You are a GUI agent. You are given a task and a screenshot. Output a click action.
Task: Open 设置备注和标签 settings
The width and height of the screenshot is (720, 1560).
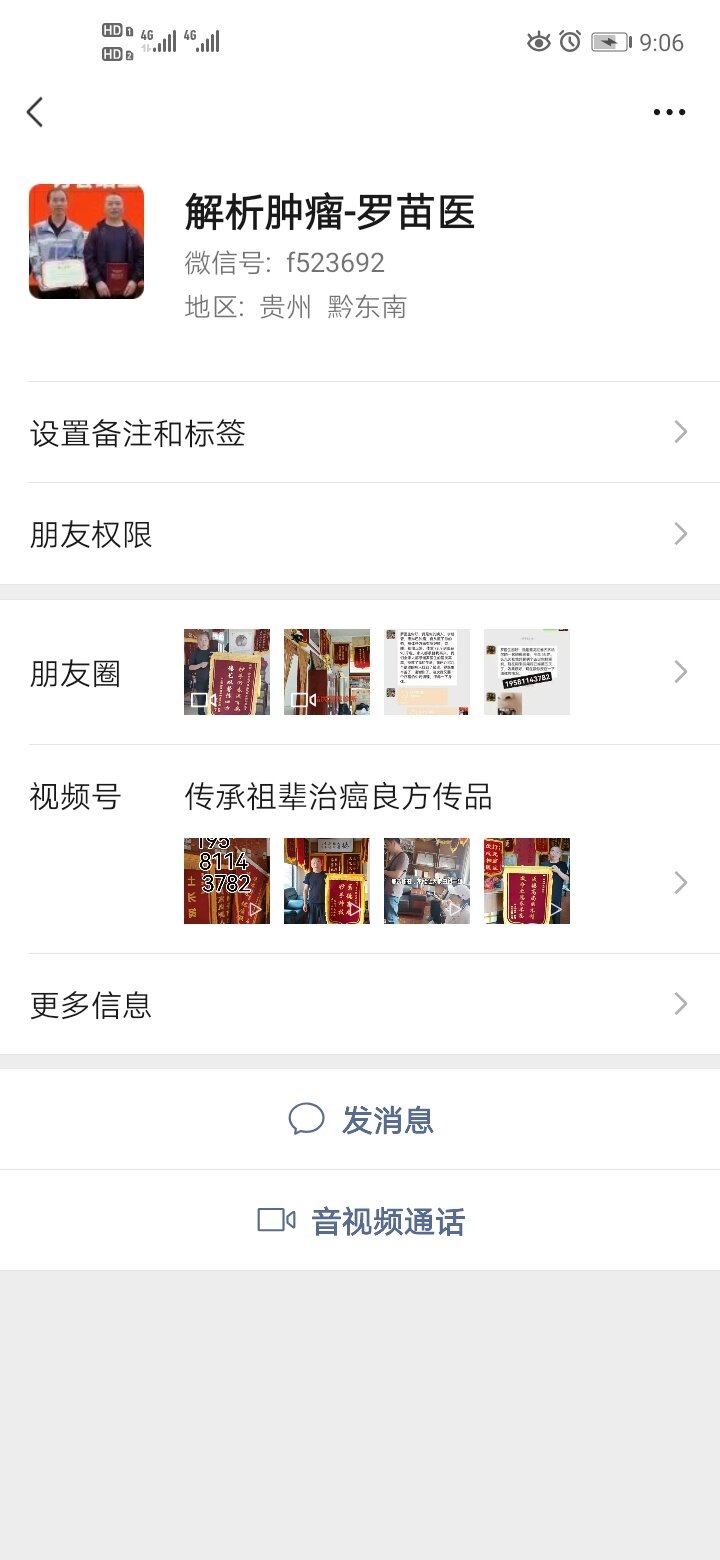360,433
